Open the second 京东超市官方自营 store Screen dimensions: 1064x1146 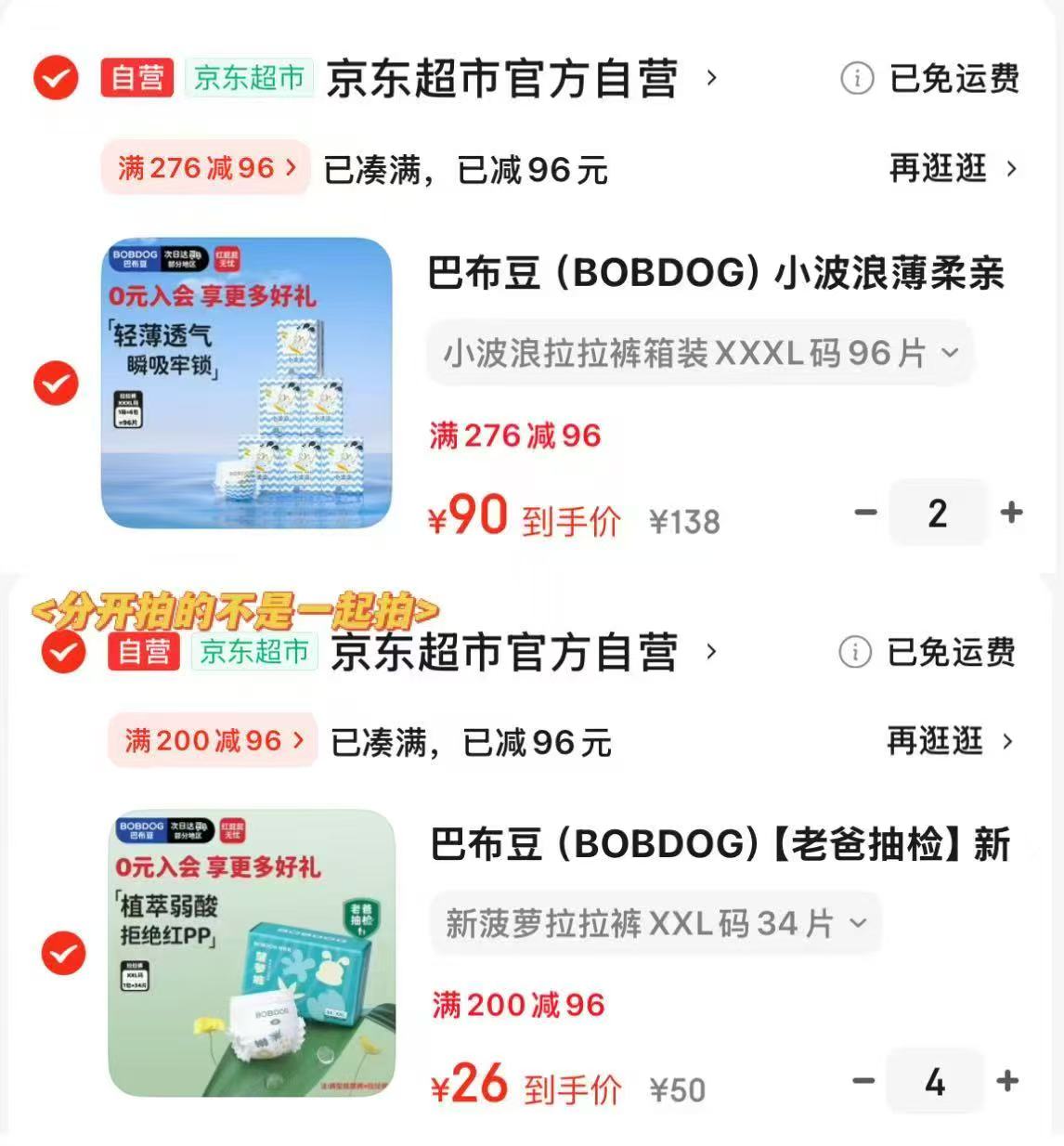pos(506,653)
